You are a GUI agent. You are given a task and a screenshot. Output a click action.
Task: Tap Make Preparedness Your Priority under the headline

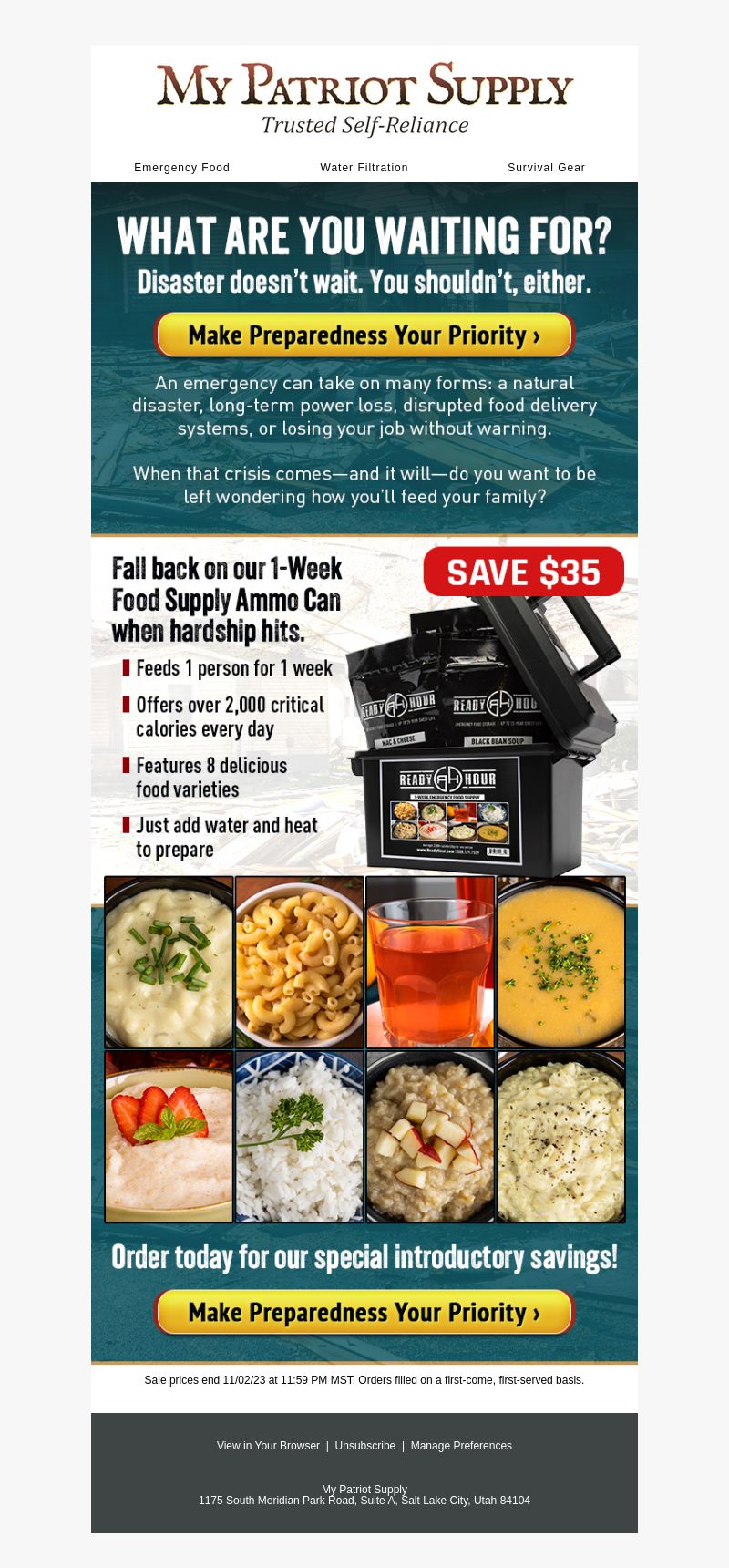pos(364,335)
